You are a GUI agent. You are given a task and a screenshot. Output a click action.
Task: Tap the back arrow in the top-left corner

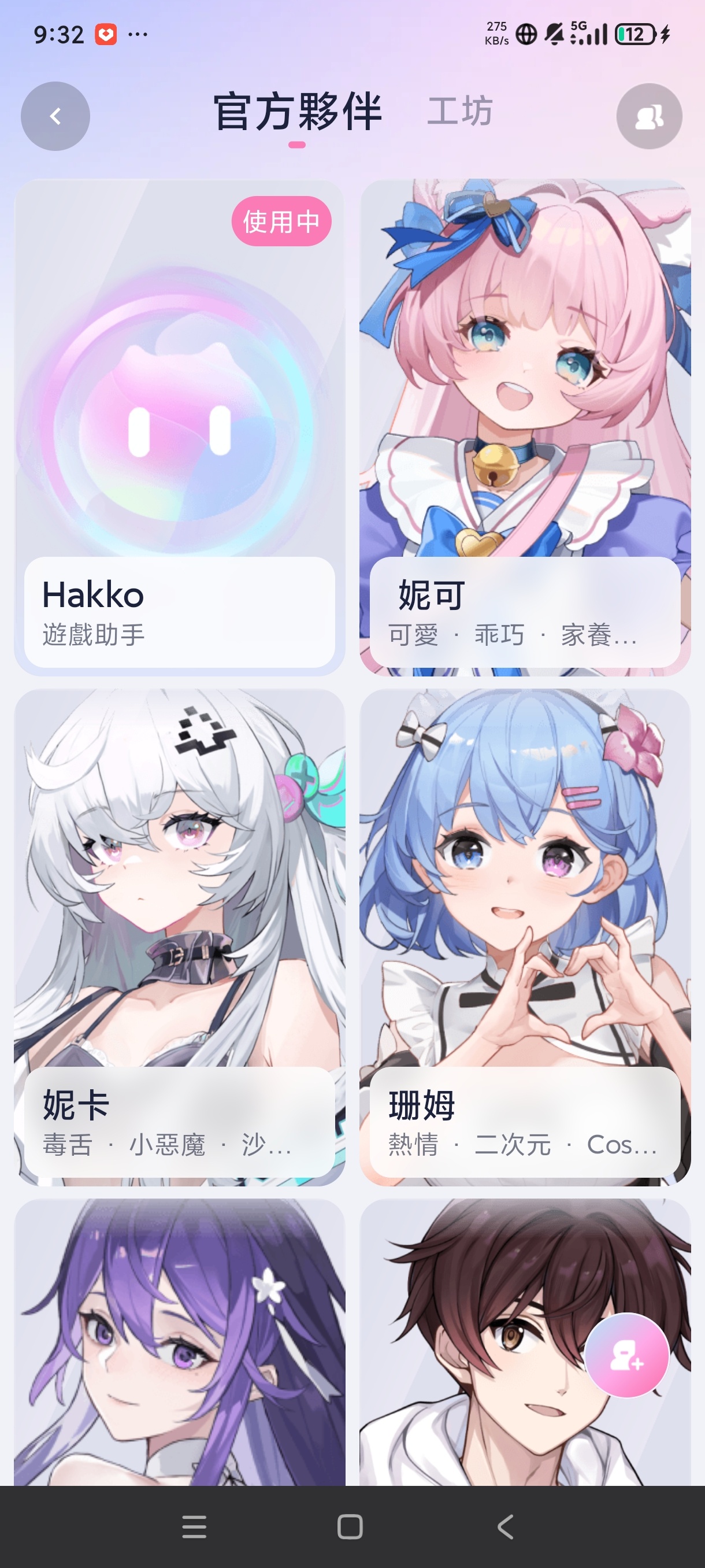[54, 116]
